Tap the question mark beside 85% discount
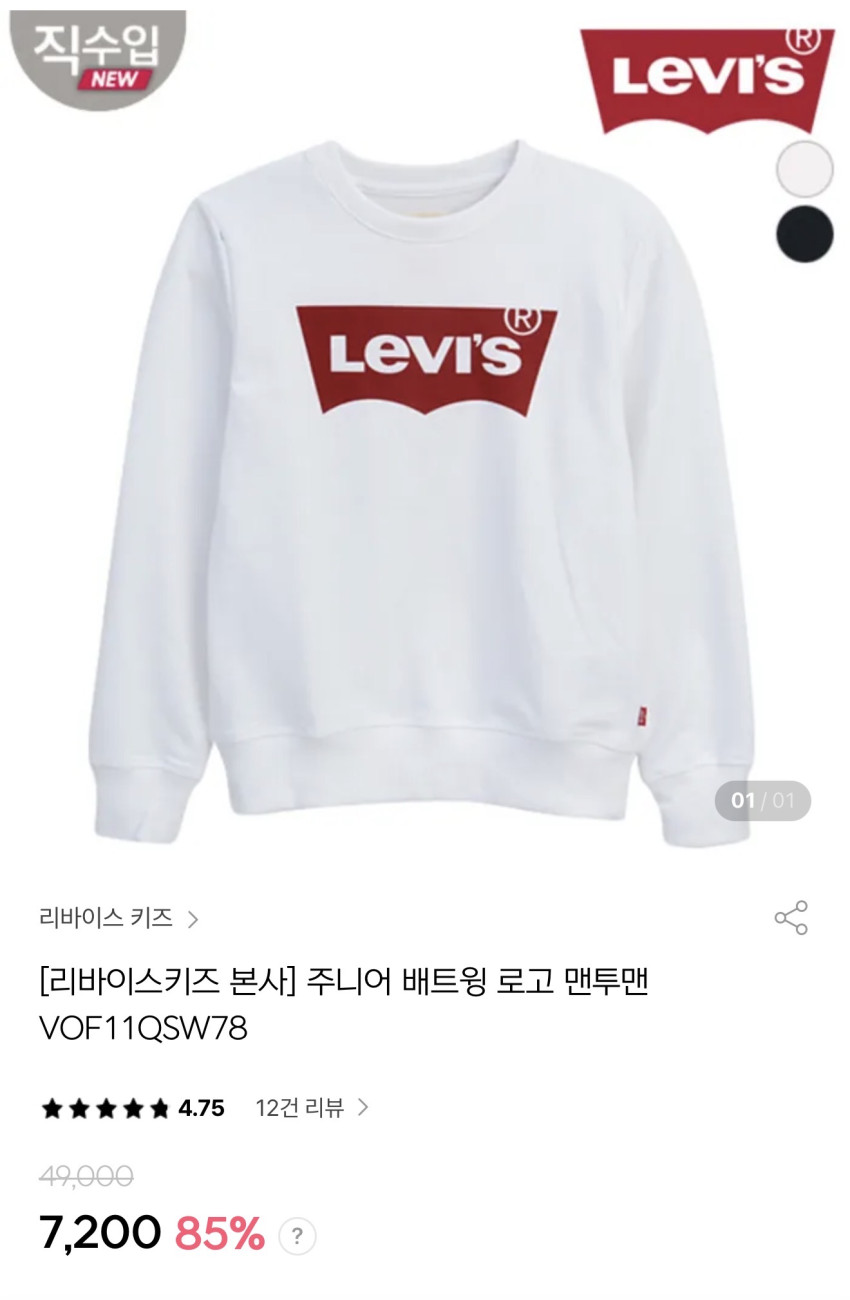 [x=297, y=1236]
